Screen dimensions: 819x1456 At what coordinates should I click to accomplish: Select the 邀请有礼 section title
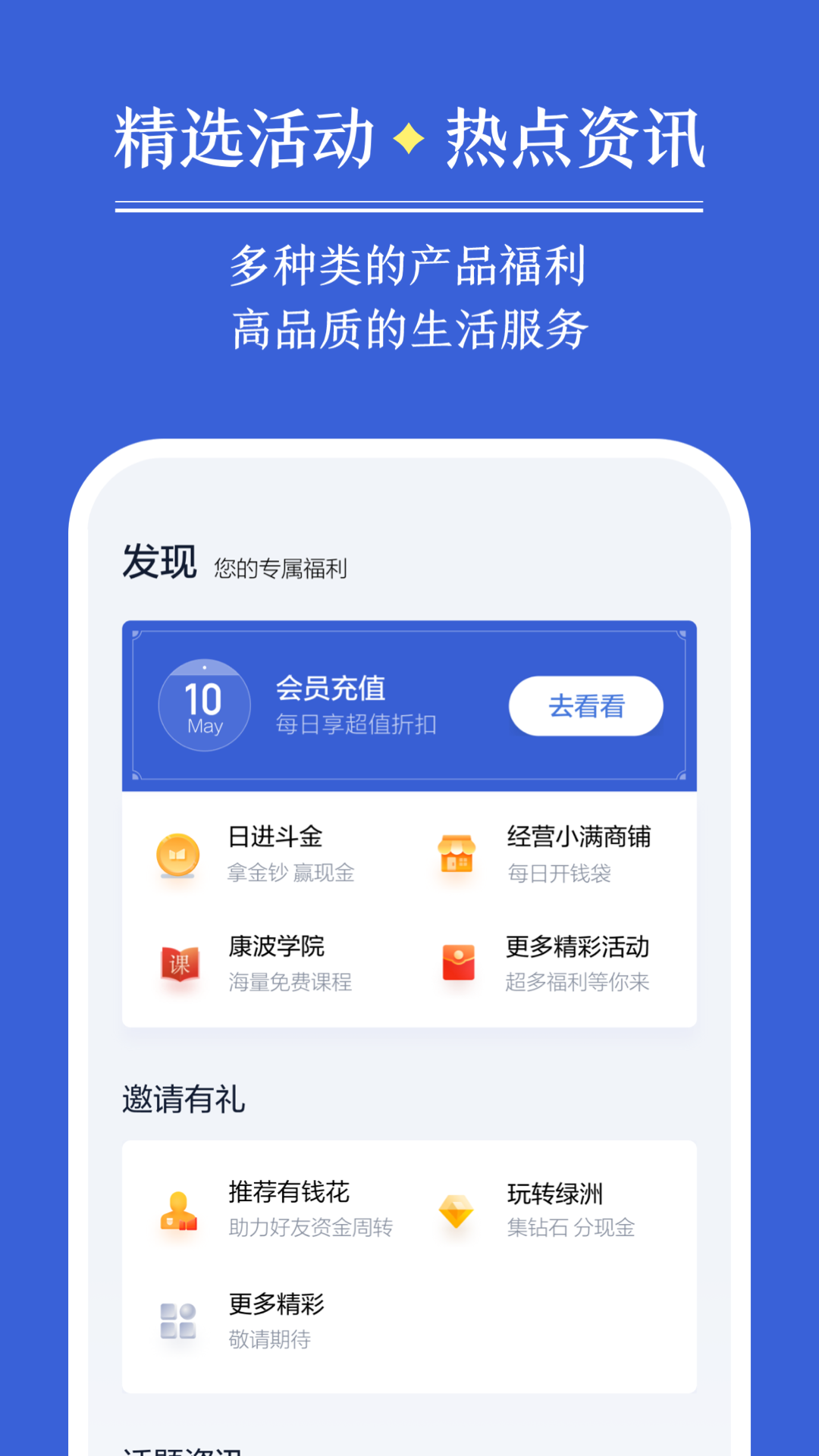pyautogui.click(x=182, y=1101)
